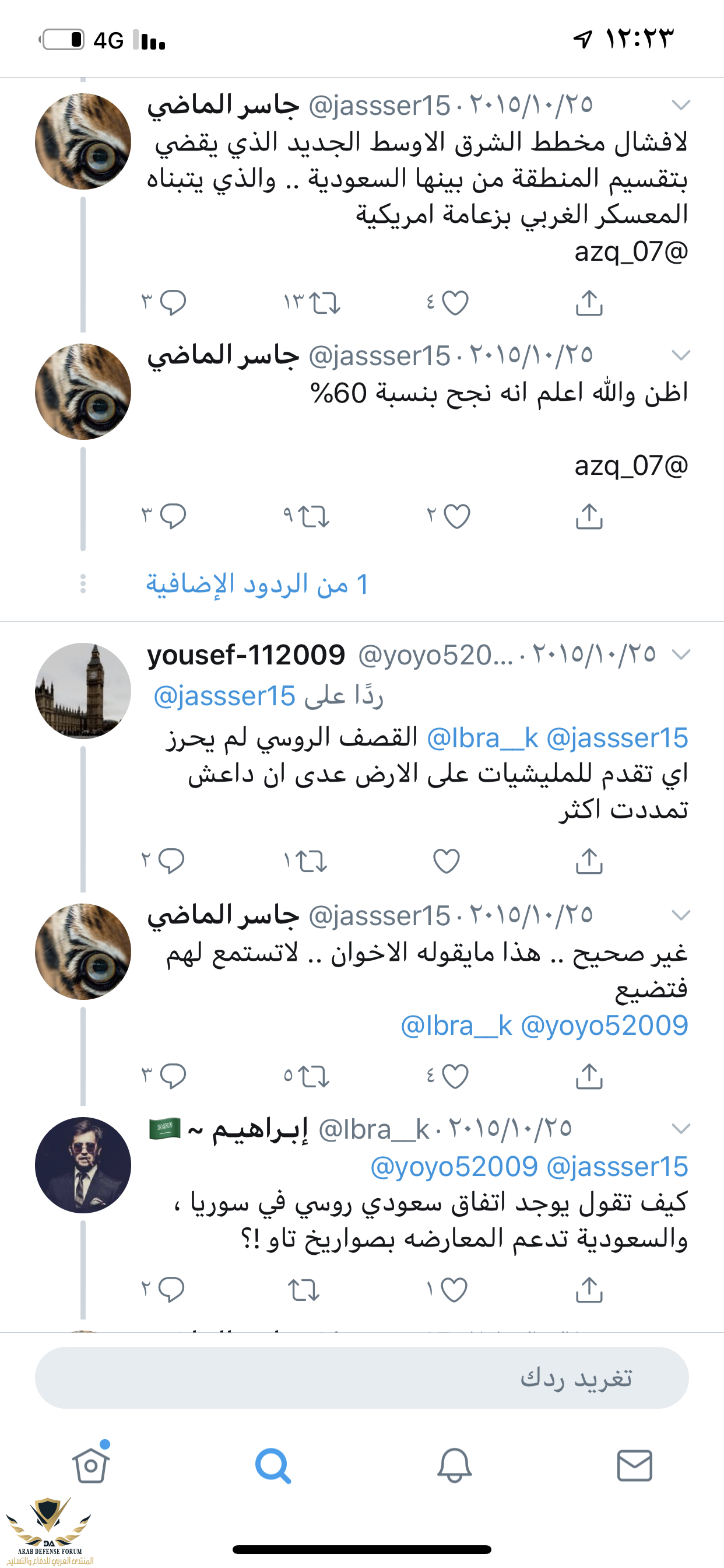Open the dropdown chevron on yousef-112009's tweet
This screenshot has width=724, height=1568.
680,654
